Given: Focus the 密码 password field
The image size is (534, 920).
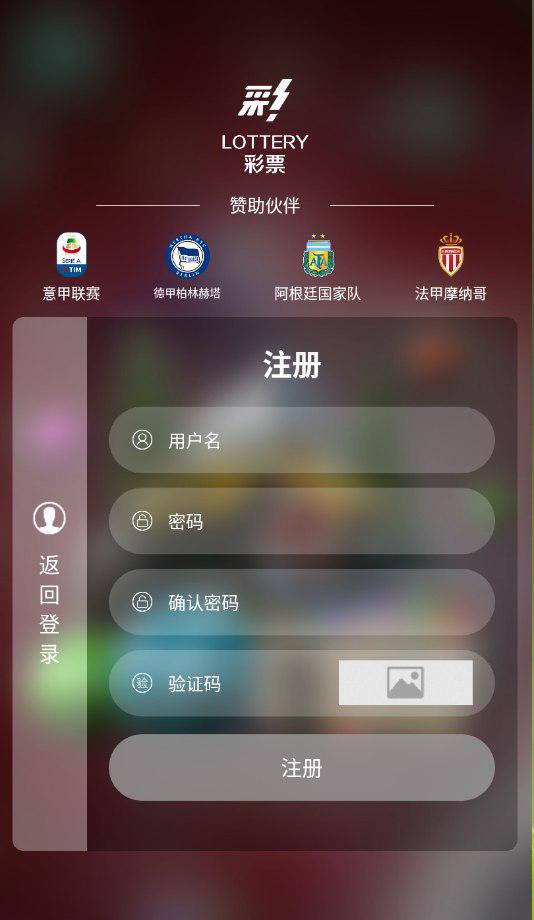Looking at the screenshot, I should tap(302, 521).
